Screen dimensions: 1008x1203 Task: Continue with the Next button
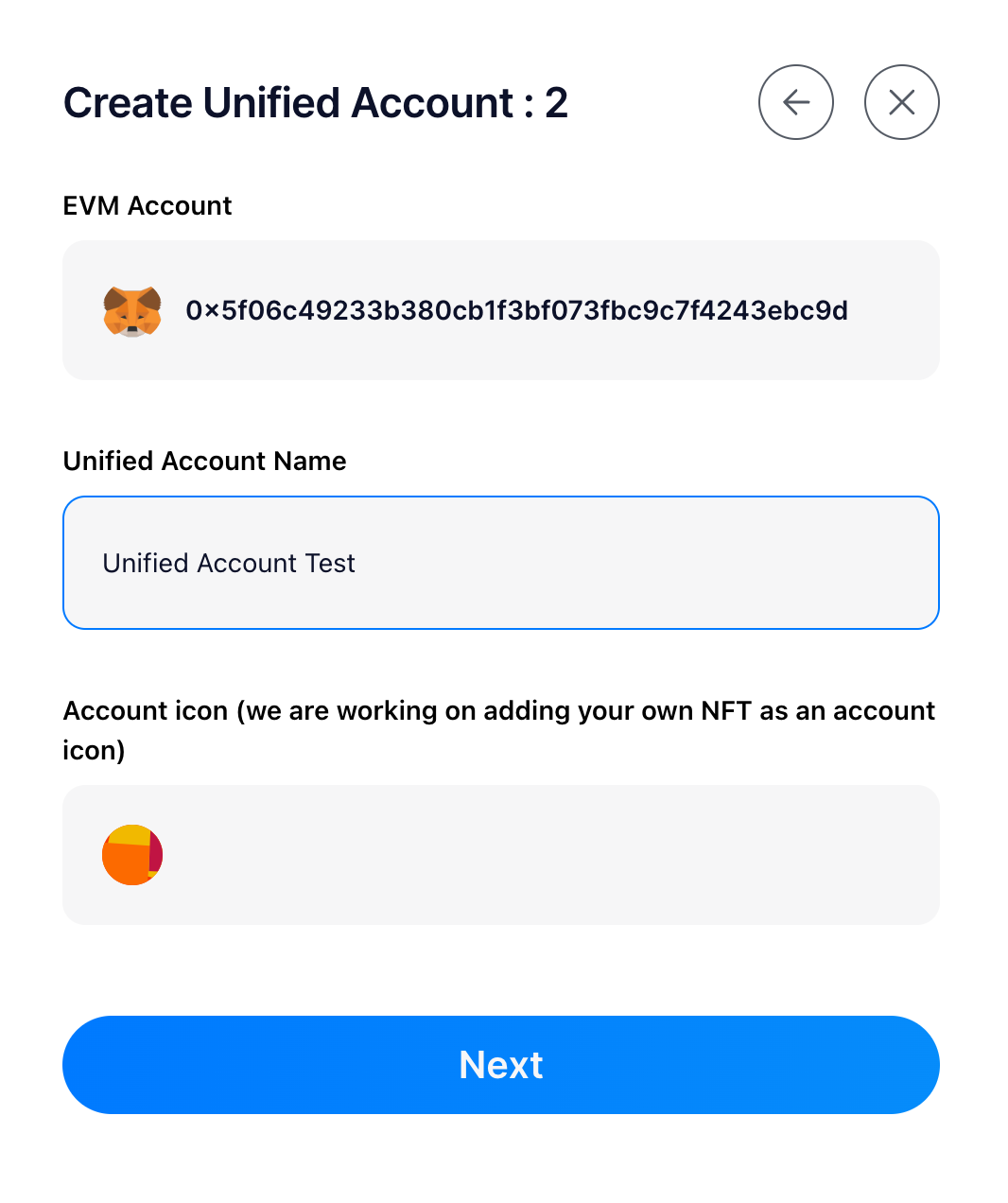click(500, 1064)
